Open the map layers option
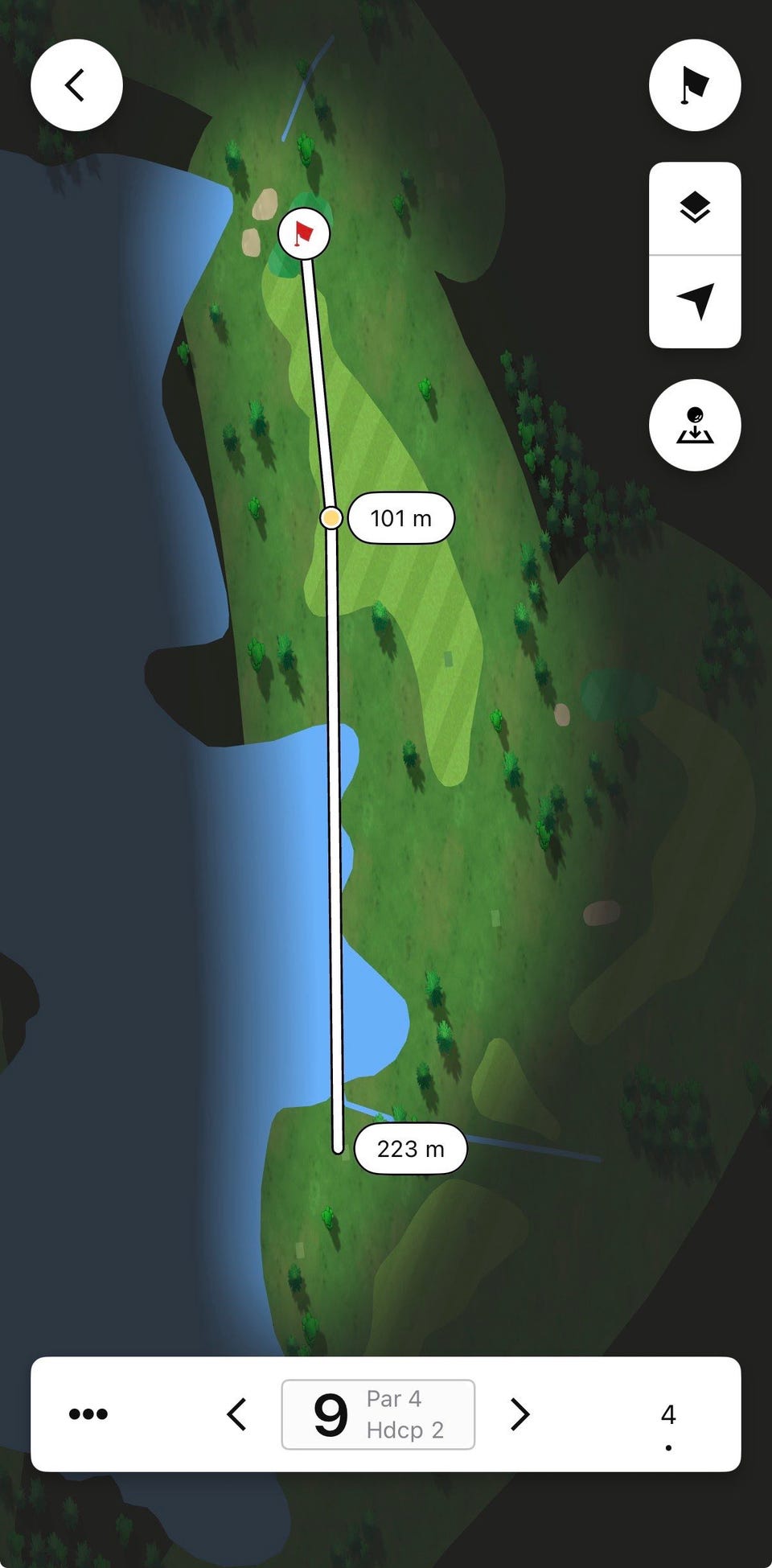Image resolution: width=772 pixels, height=1568 pixels. 695,208
